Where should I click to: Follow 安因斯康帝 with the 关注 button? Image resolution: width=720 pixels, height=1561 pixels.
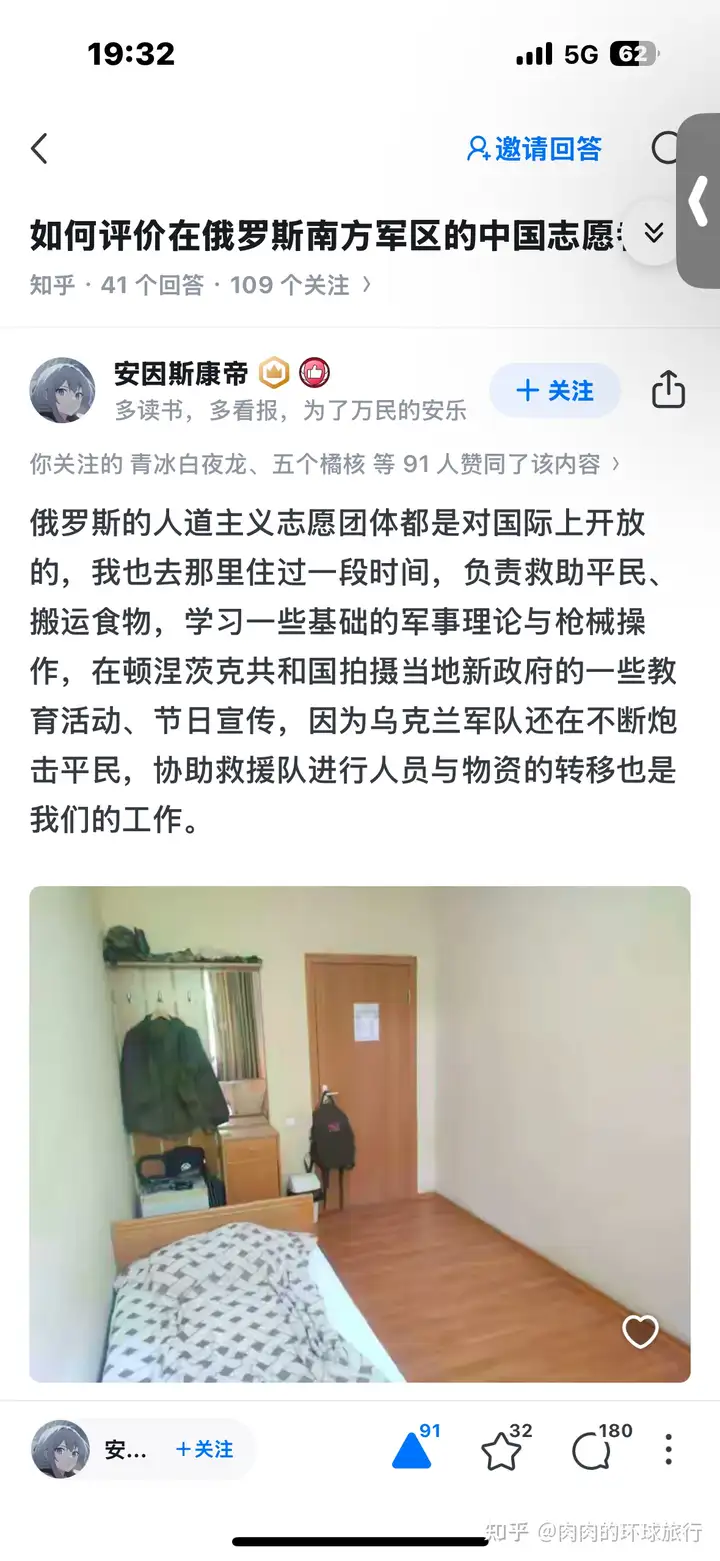(554, 390)
